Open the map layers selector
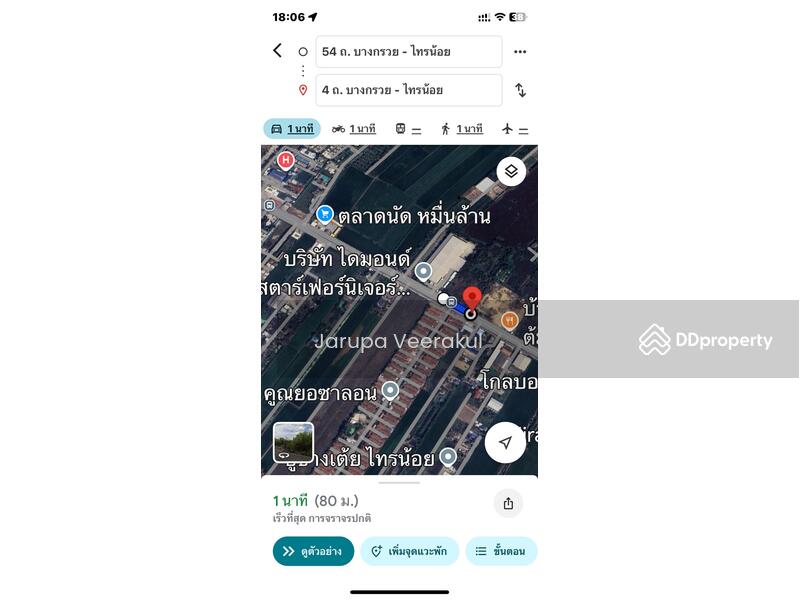800x600 pixels. [x=511, y=171]
